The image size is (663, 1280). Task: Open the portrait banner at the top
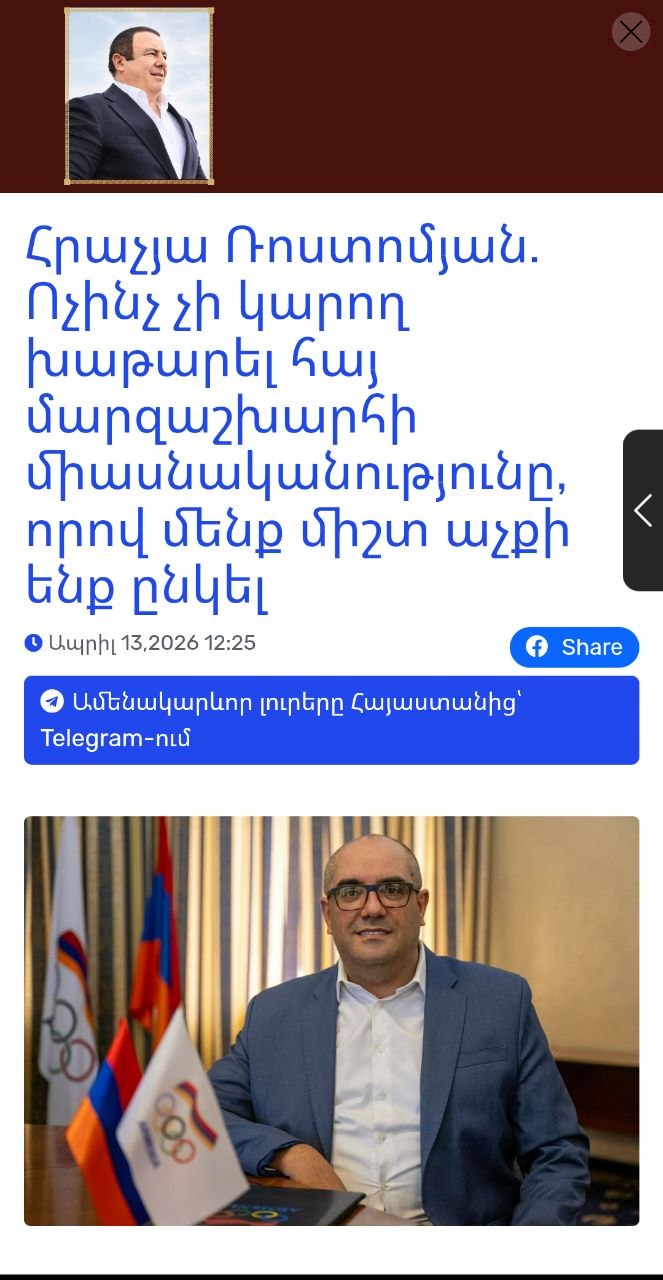(139, 97)
